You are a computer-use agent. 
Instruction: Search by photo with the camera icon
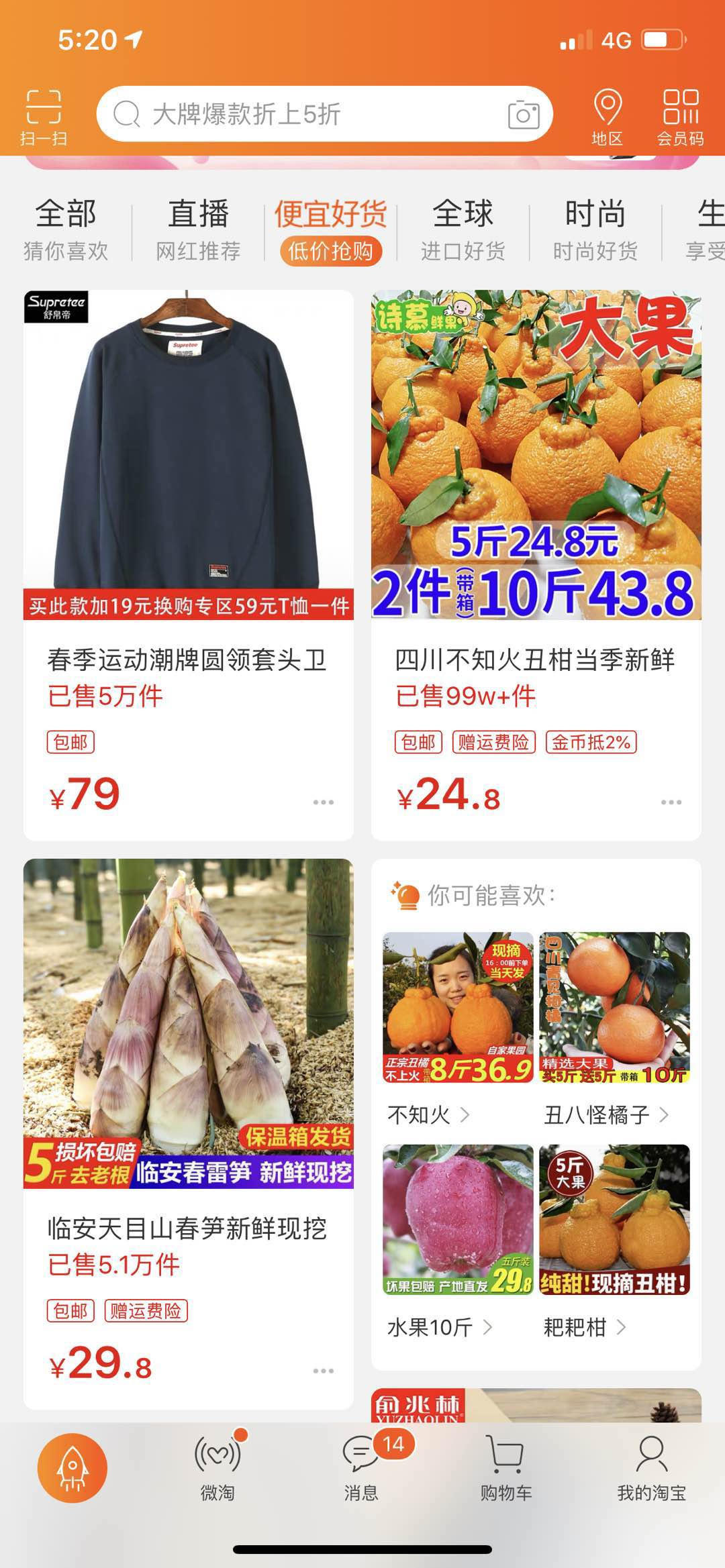point(524,114)
